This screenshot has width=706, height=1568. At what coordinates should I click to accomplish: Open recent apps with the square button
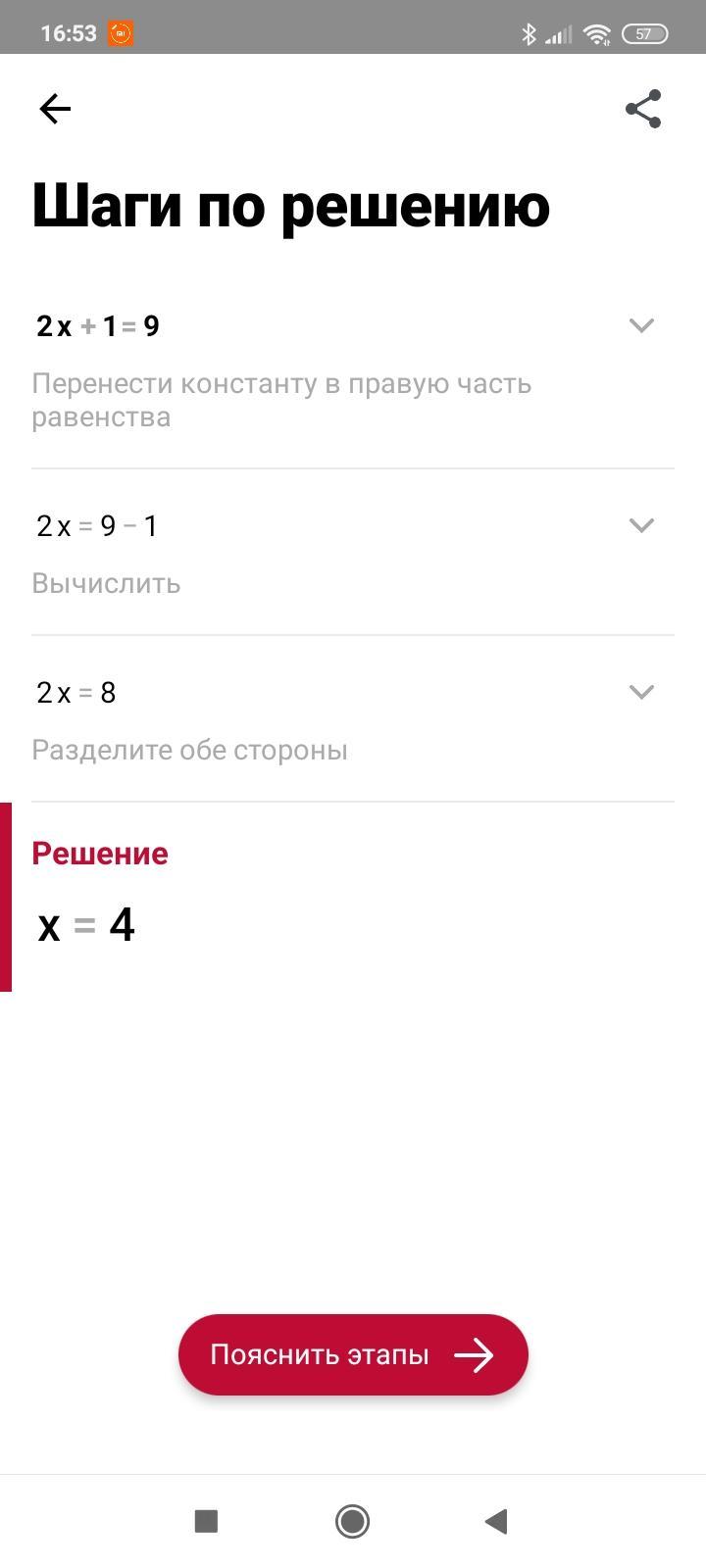[206, 1521]
